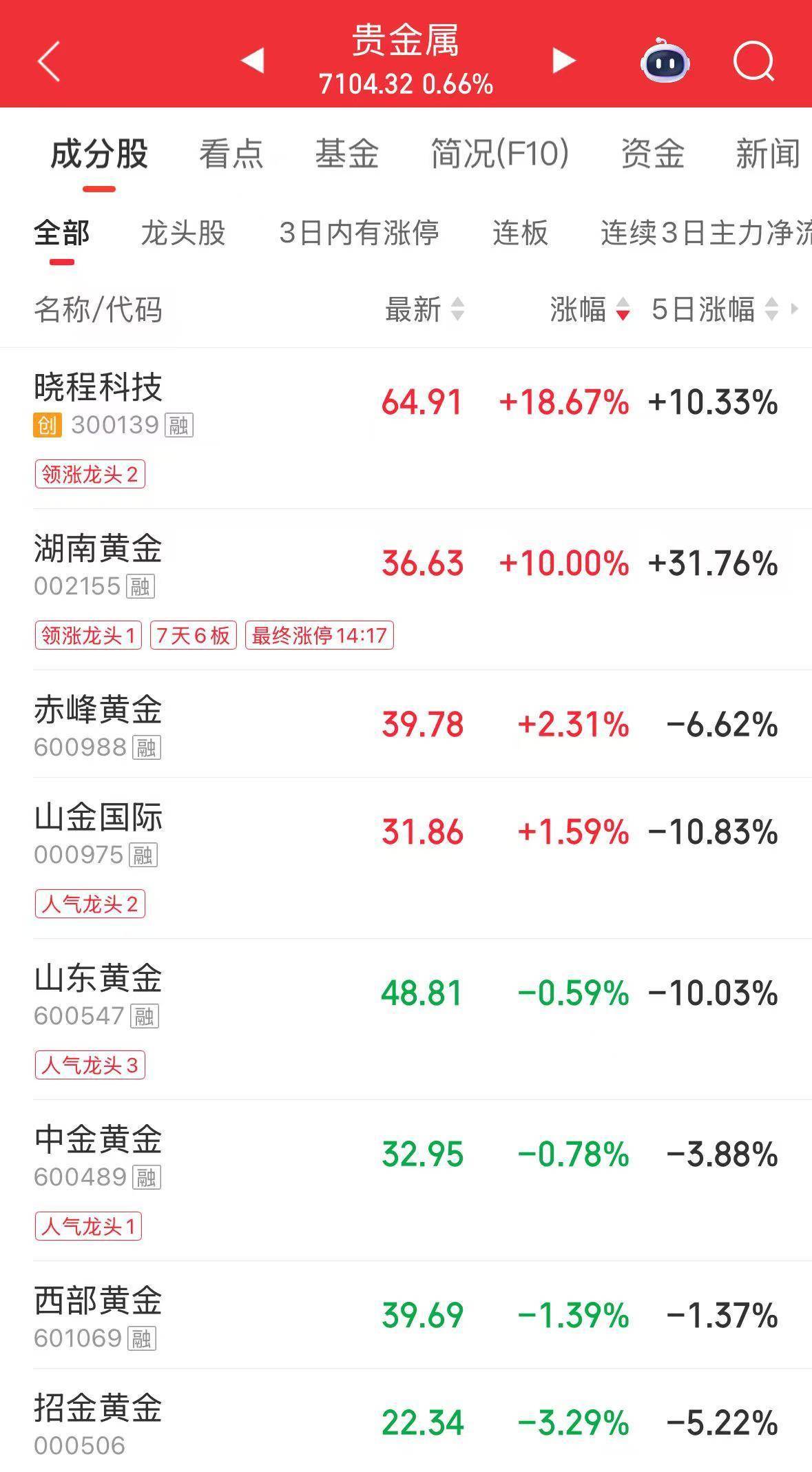Go back using the top-left arrow
Screen dimensions: 812x1472
click(49, 61)
